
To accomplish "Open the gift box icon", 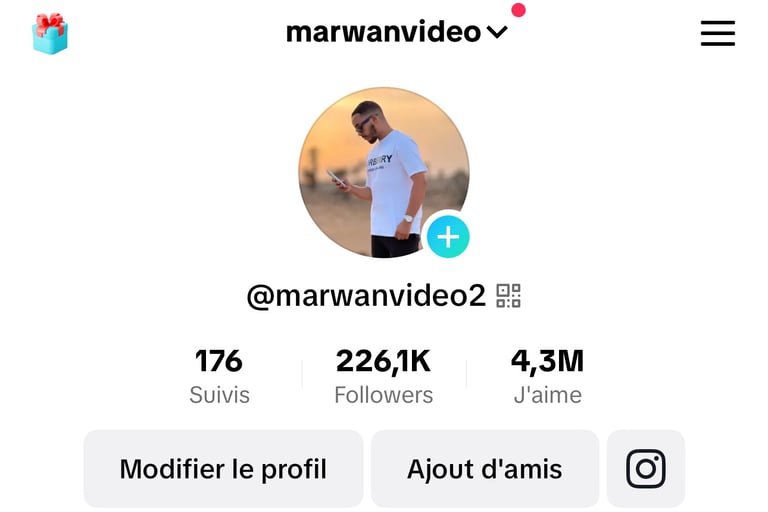I will click(49, 34).
